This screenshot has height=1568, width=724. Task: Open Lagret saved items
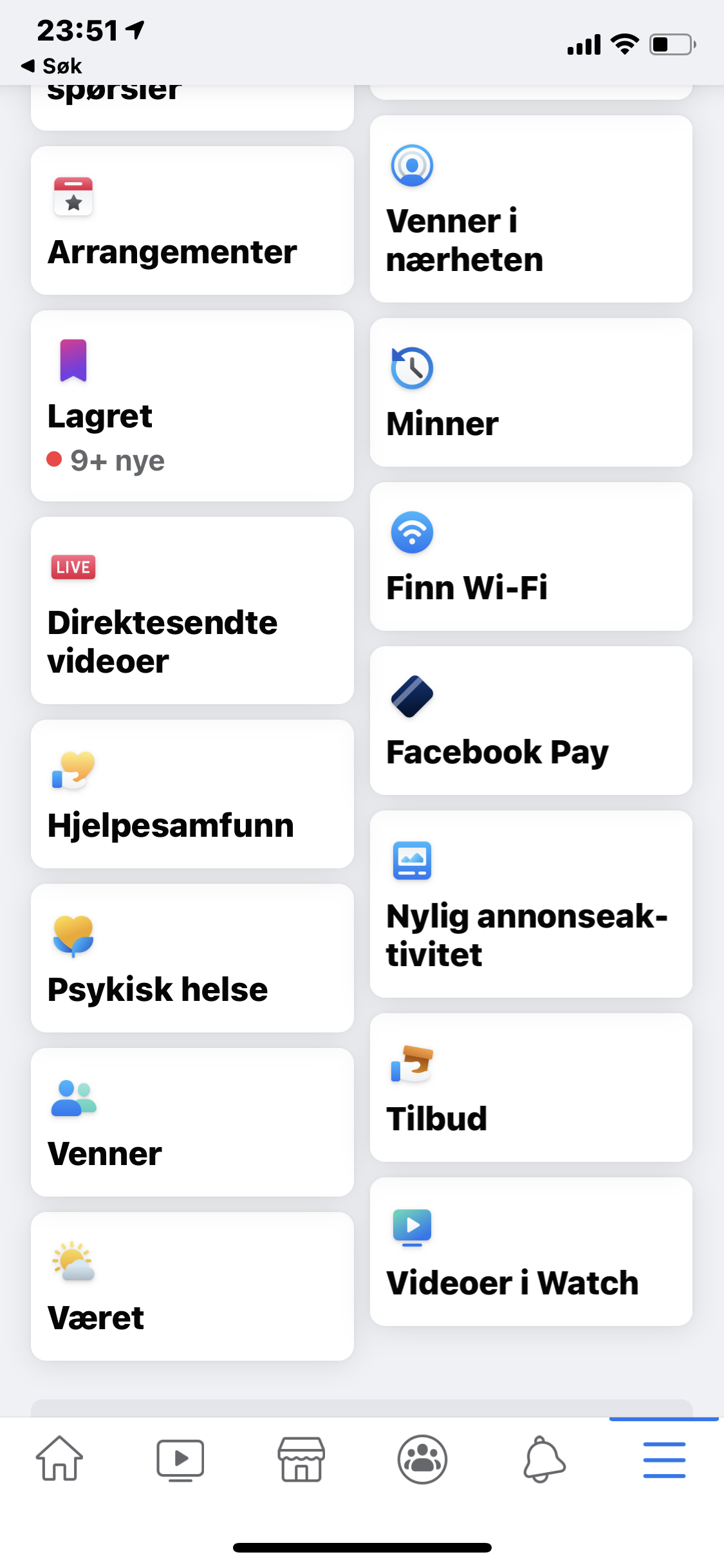[192, 406]
